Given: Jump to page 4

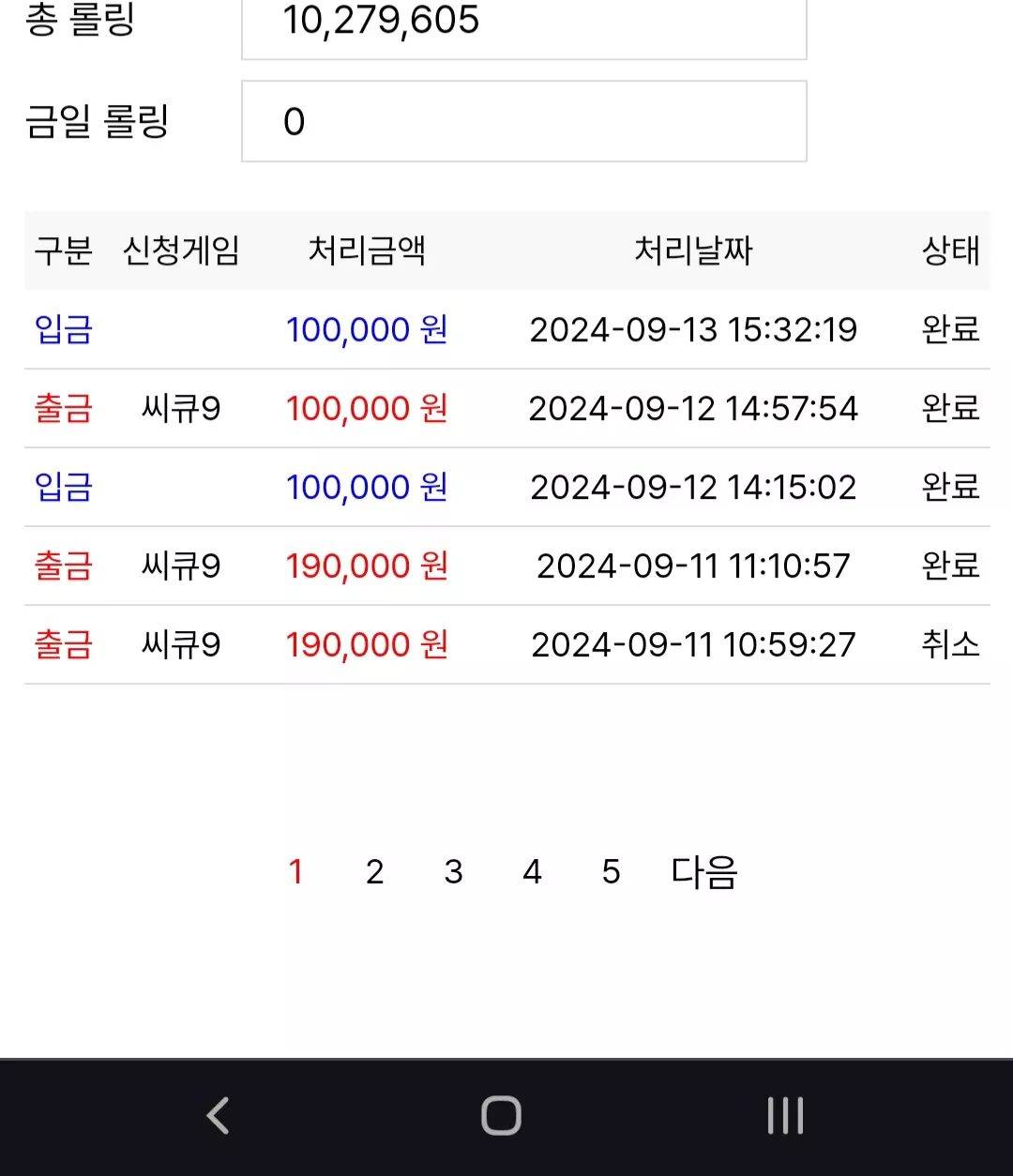Looking at the screenshot, I should 532,872.
